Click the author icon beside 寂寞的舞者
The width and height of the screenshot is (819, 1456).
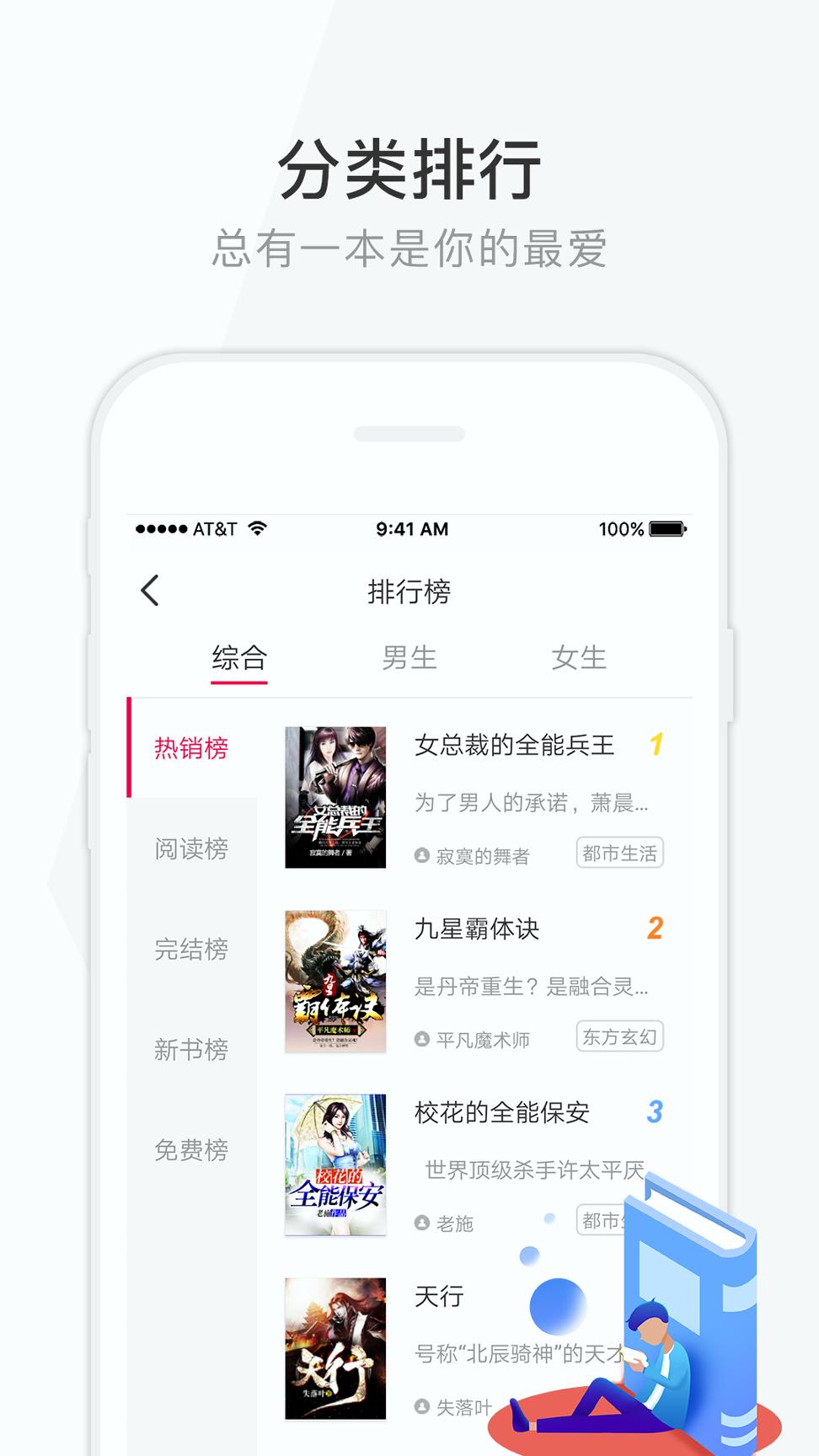point(423,855)
